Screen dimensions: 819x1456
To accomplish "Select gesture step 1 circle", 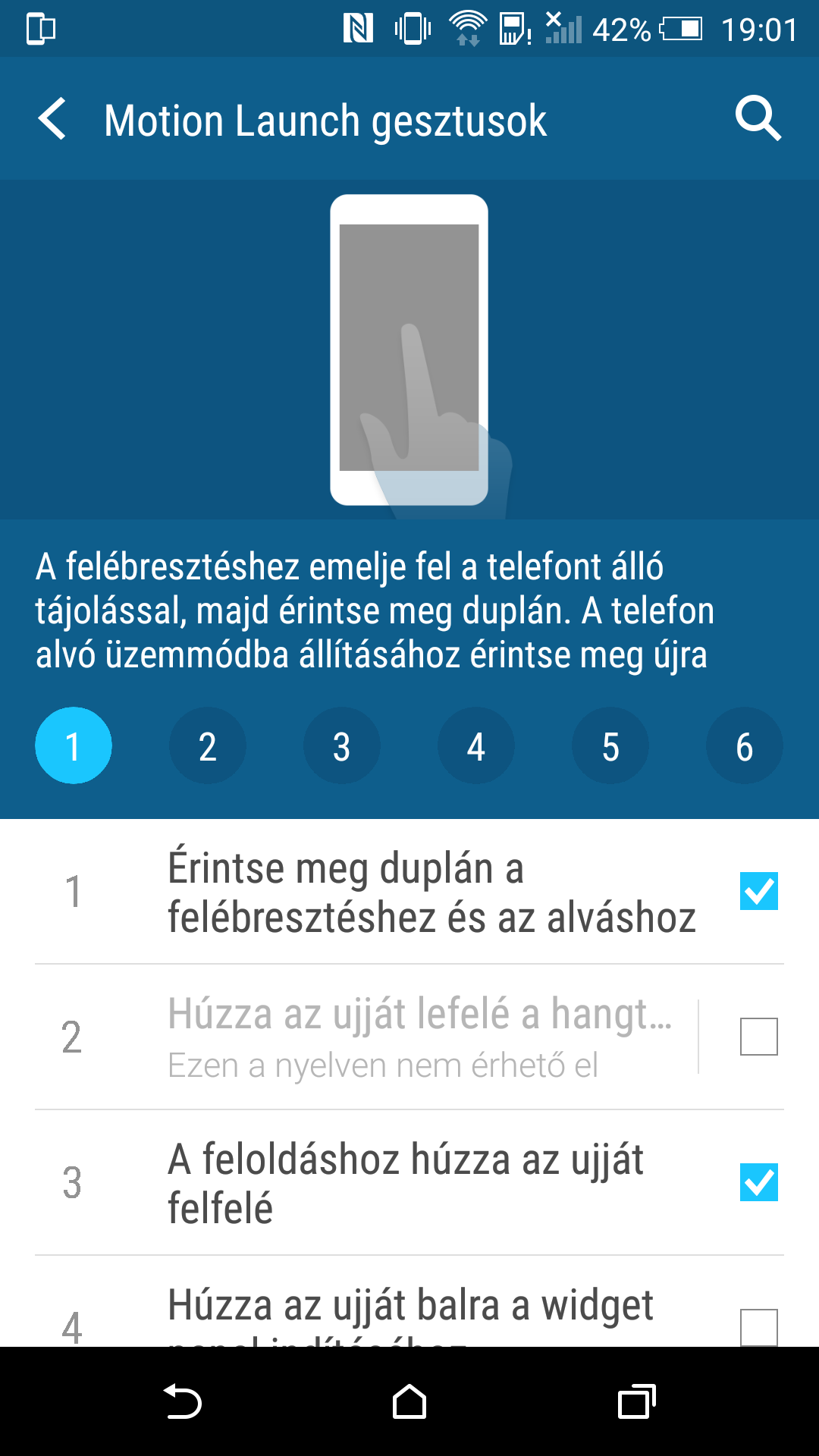I will 74,746.
